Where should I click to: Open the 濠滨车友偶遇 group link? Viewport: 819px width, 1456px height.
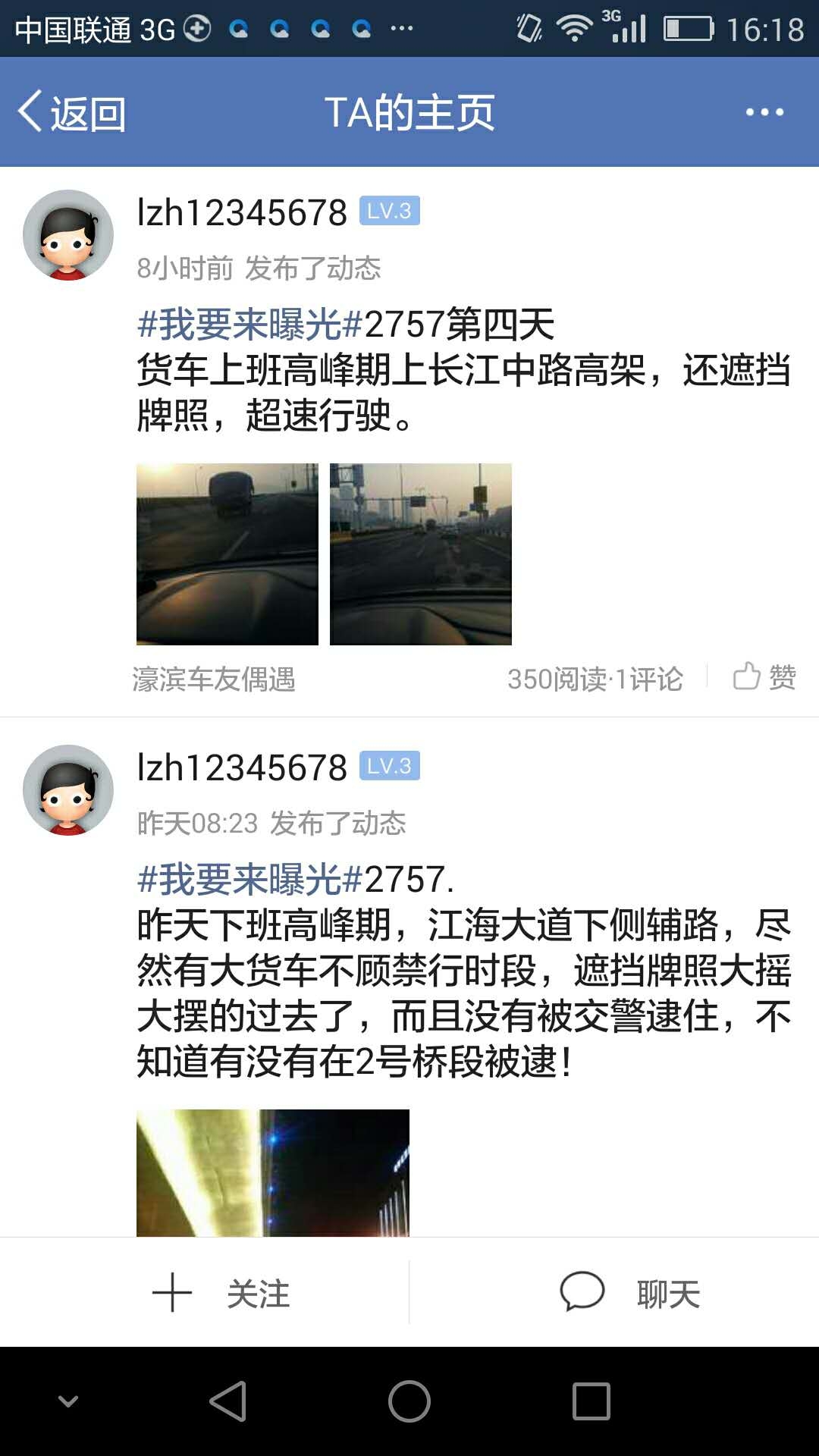[214, 679]
